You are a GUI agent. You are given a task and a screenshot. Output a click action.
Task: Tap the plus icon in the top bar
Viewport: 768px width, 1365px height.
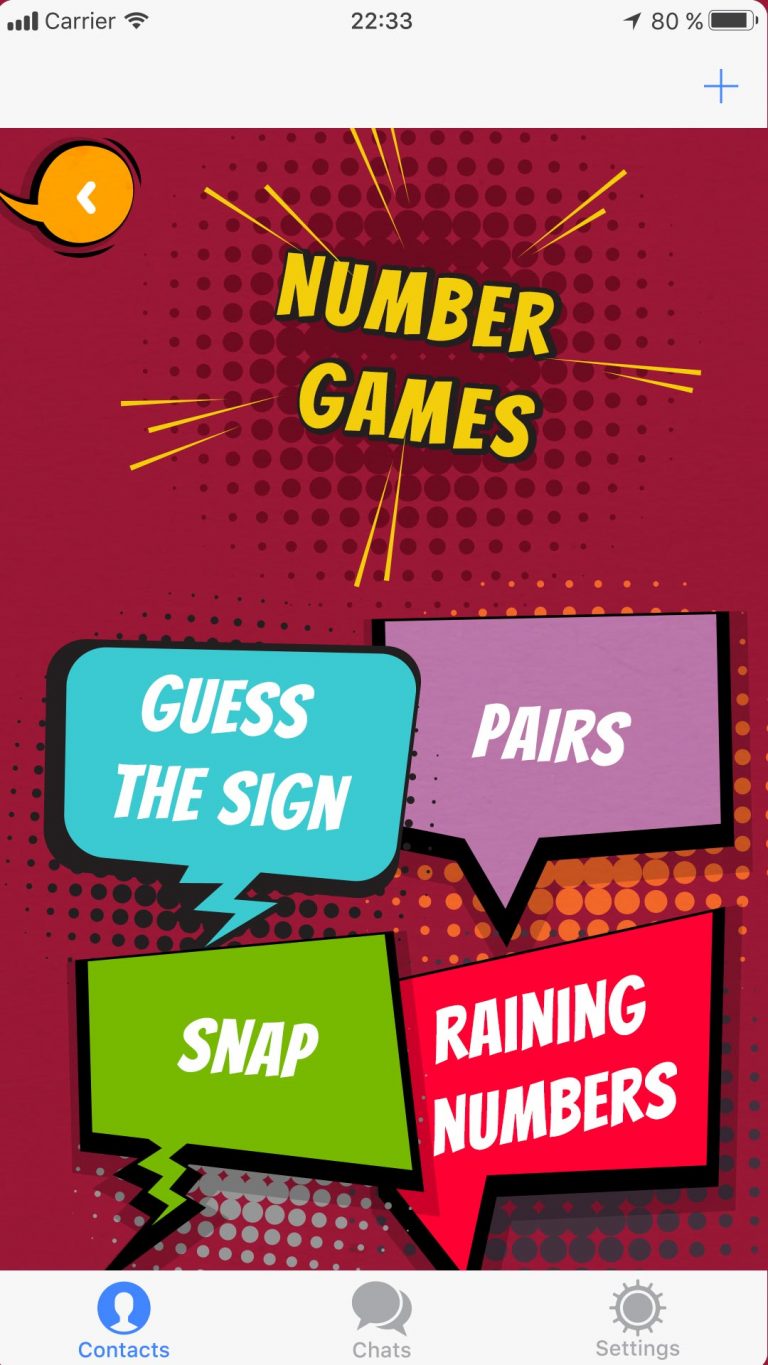point(720,87)
